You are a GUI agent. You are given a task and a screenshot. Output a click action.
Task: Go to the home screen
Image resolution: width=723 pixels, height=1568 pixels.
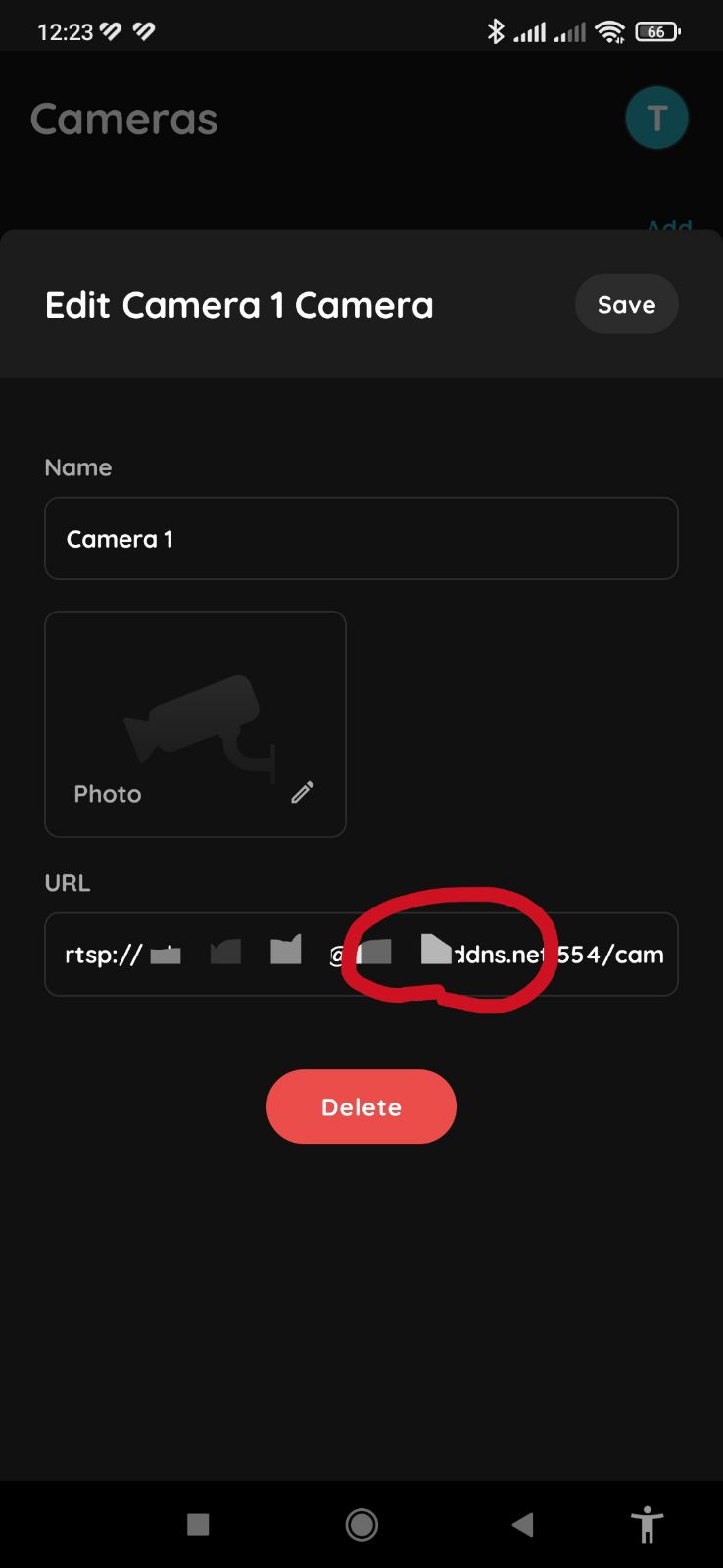click(x=361, y=1524)
